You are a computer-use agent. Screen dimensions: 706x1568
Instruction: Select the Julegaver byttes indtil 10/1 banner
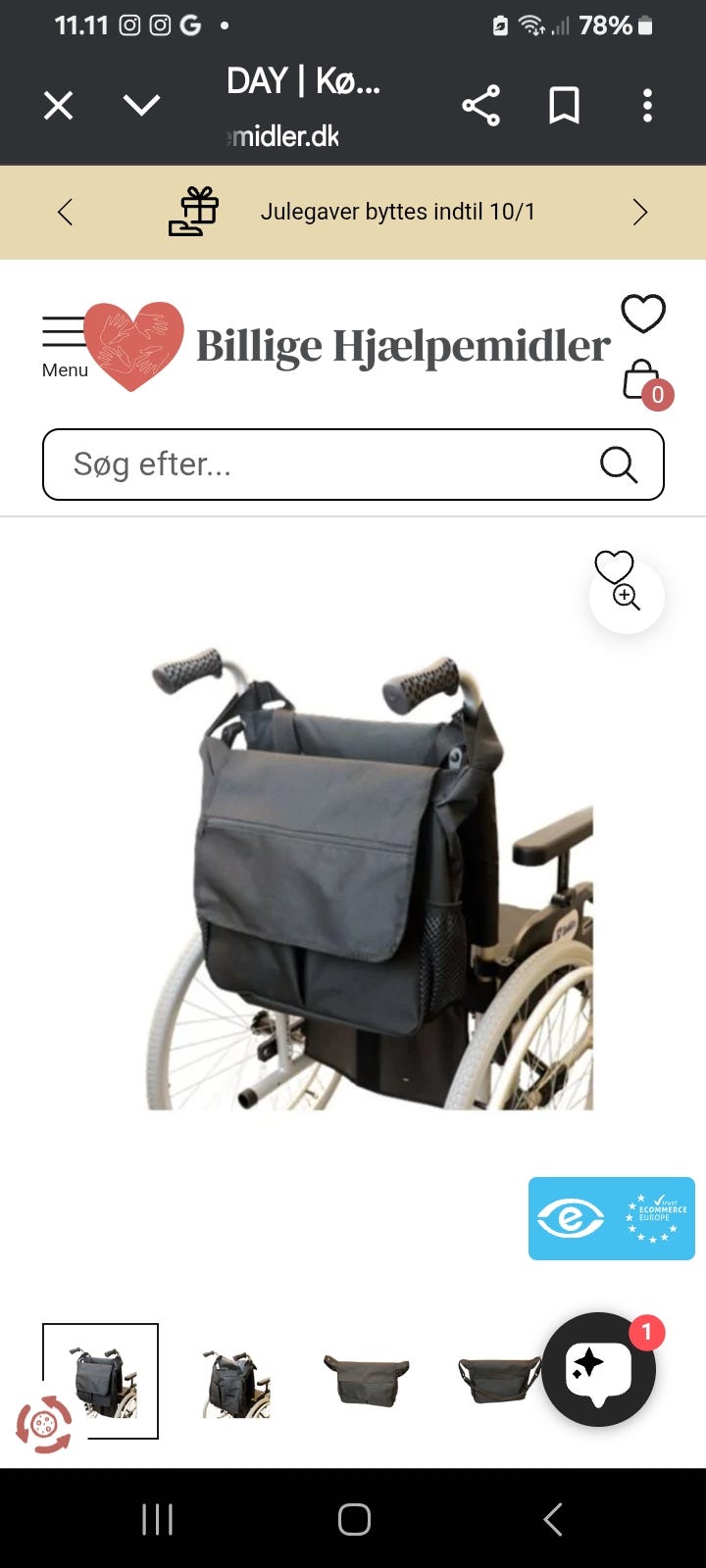coord(397,212)
